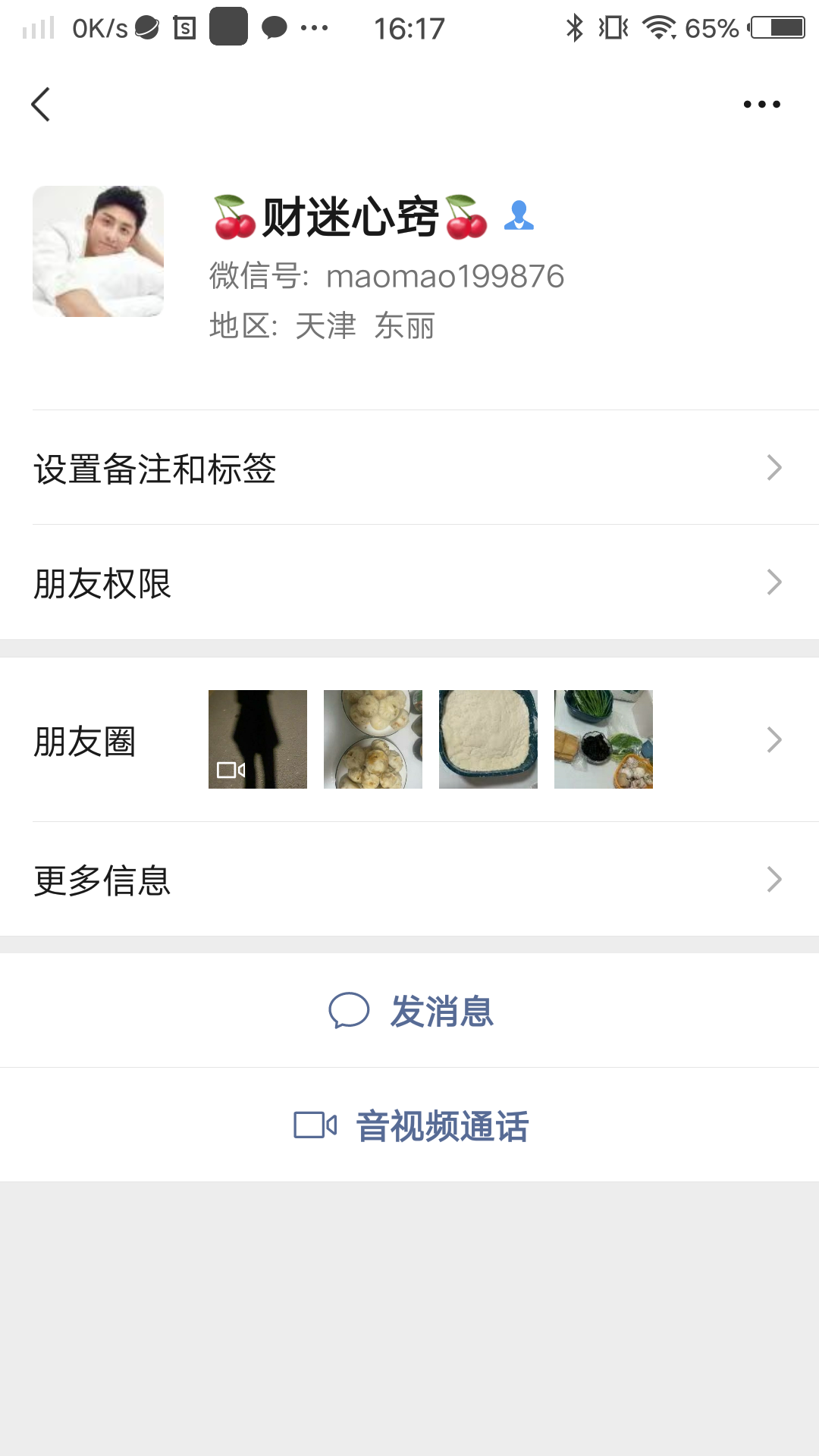This screenshot has height=1456, width=819.
Task: Expand 朋友权限 using the right arrow
Action: pyautogui.click(x=773, y=582)
